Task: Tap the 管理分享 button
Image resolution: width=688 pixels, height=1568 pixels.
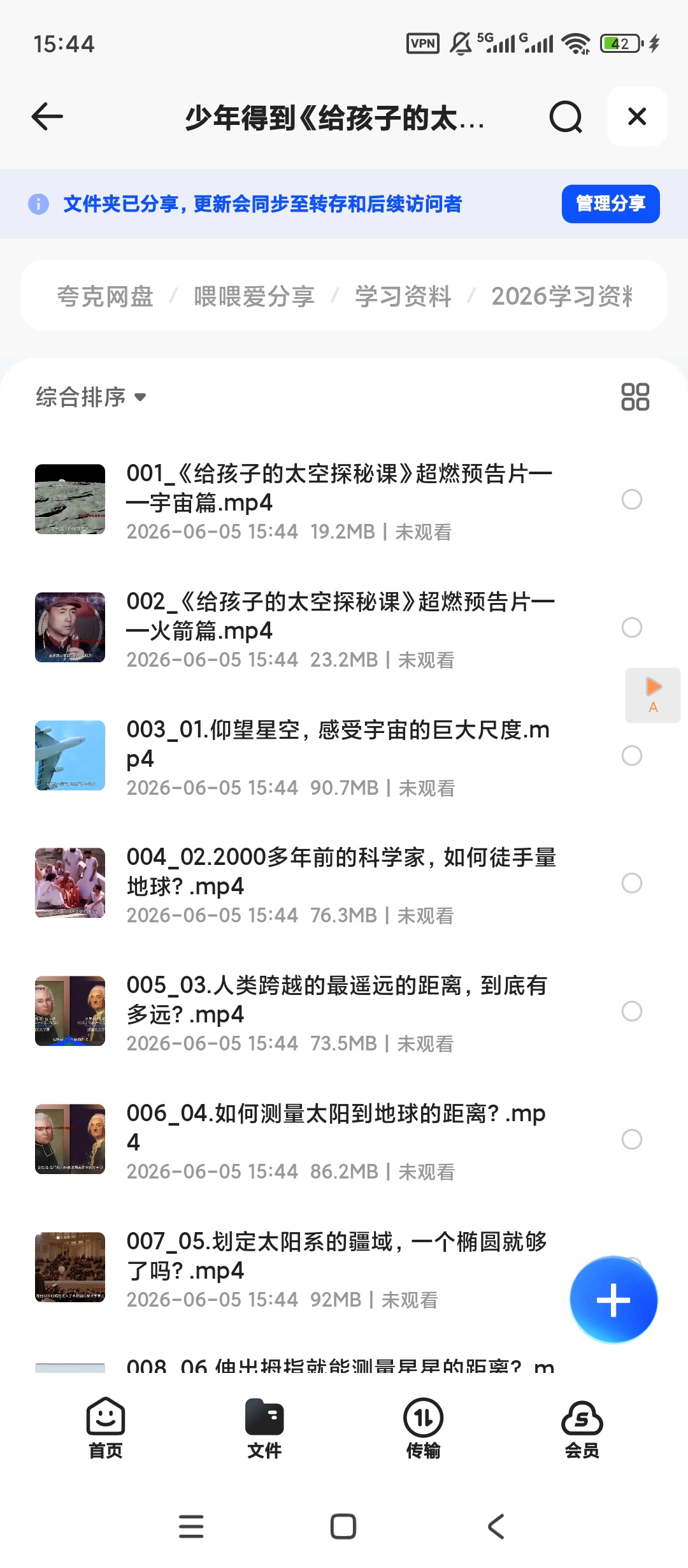Action: pyautogui.click(x=610, y=204)
